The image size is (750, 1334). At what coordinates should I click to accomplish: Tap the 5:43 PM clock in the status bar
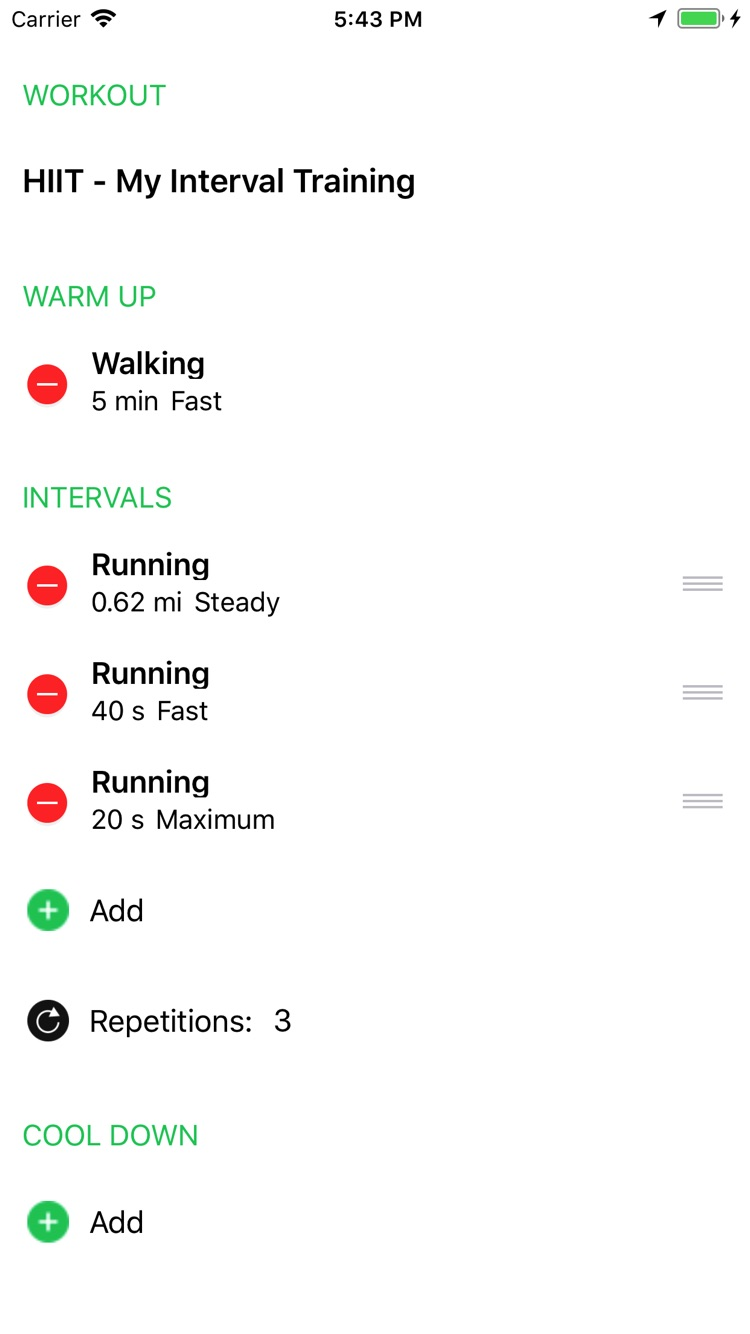tap(378, 17)
